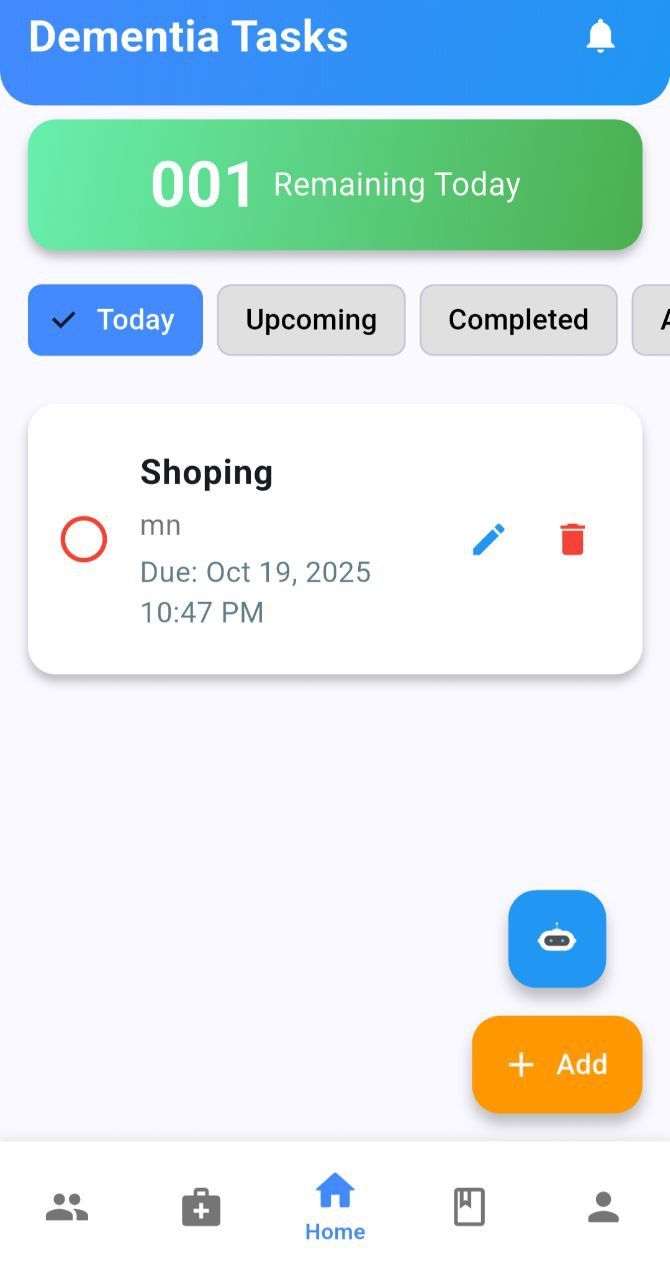Select the Today filter chip
The height and width of the screenshot is (1280, 670).
coord(115,320)
